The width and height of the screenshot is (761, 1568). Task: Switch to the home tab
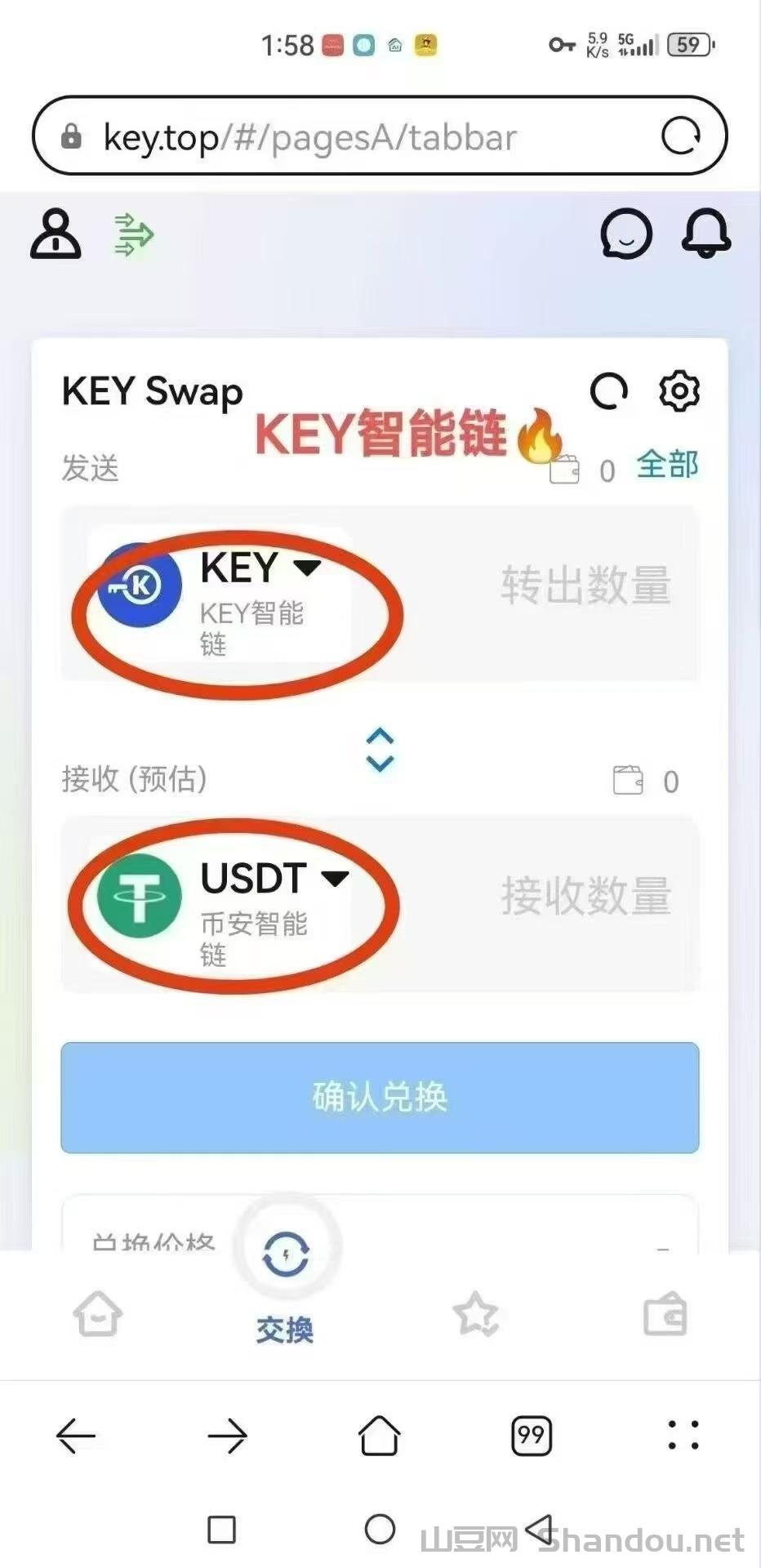coord(98,1314)
